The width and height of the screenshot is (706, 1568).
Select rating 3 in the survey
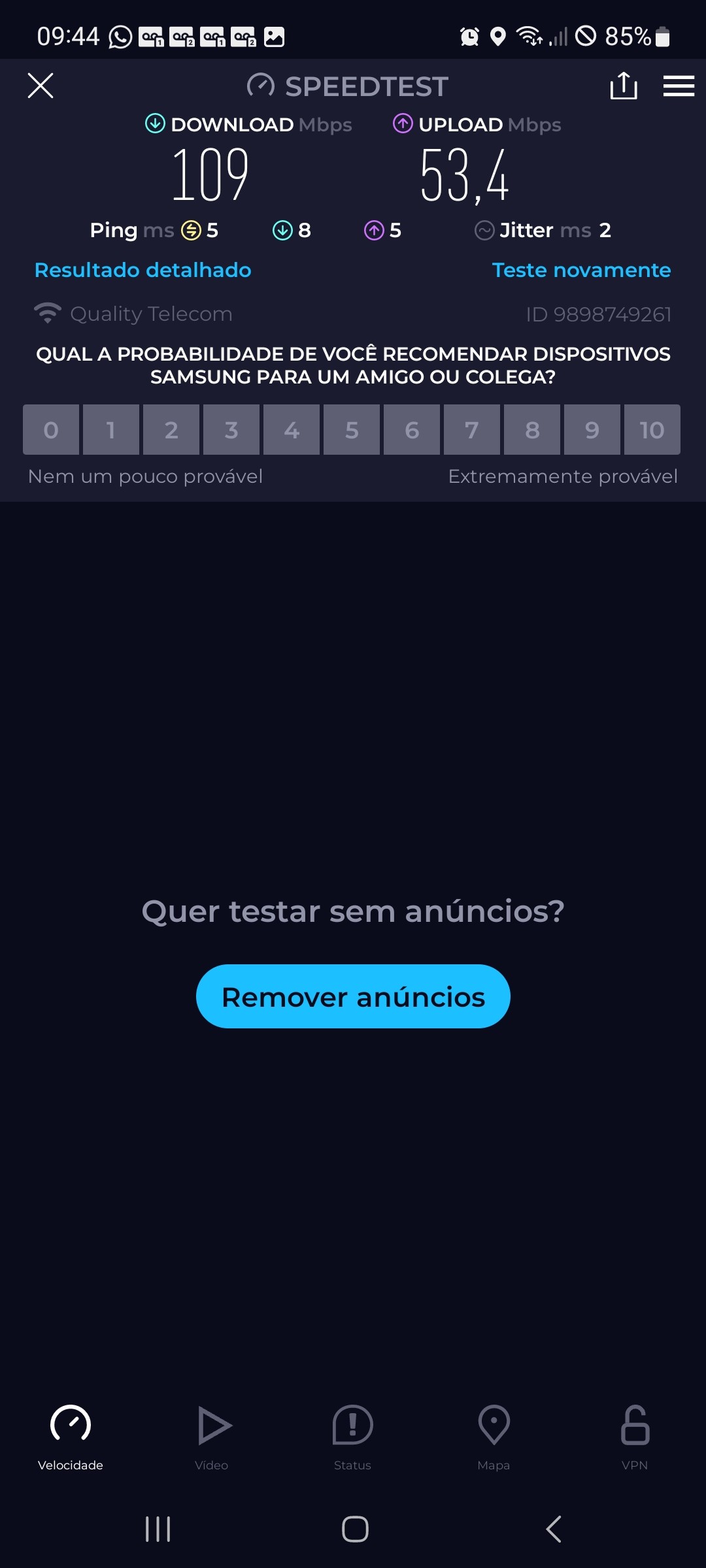click(231, 430)
